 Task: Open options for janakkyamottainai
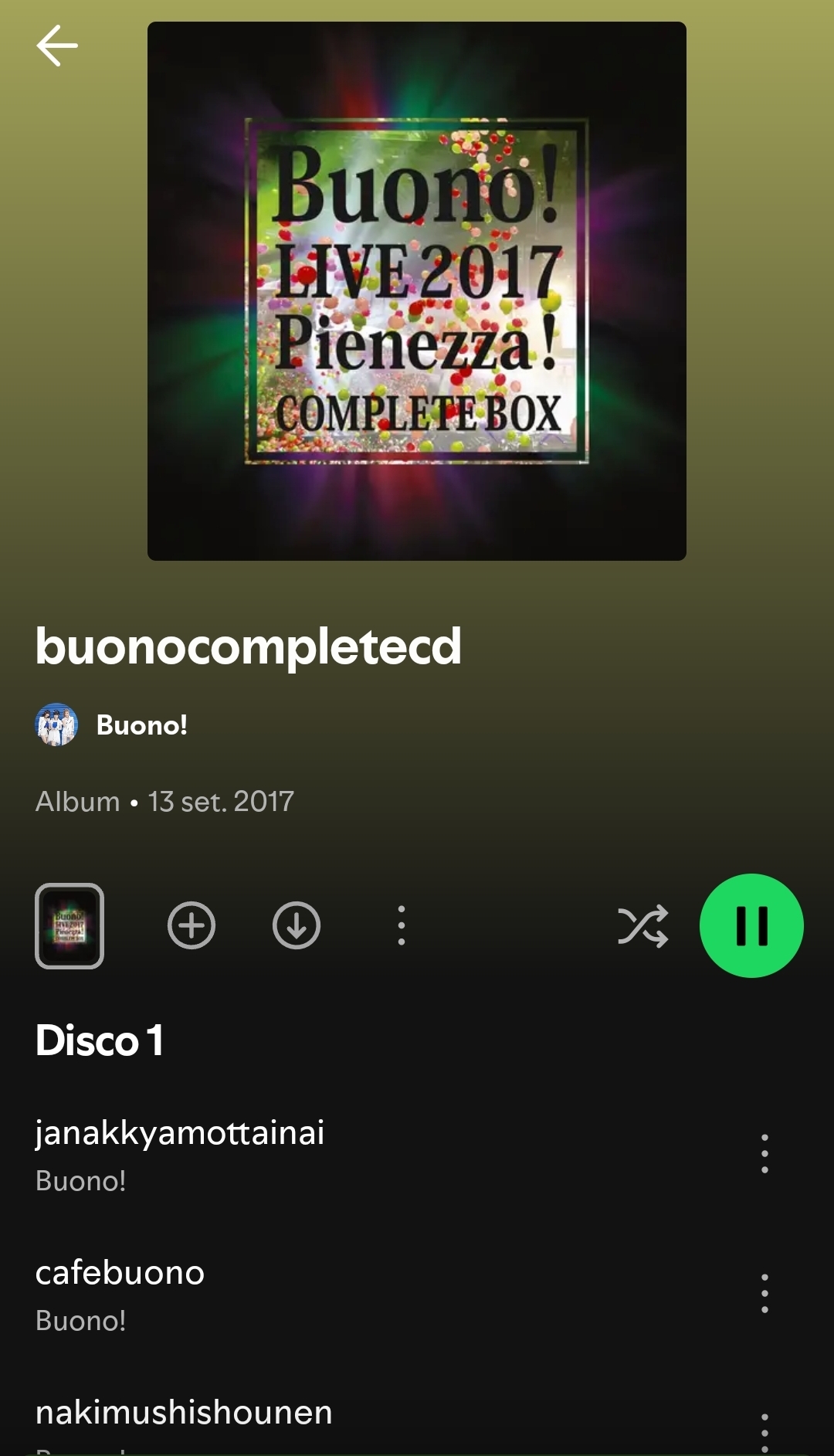coord(764,1154)
